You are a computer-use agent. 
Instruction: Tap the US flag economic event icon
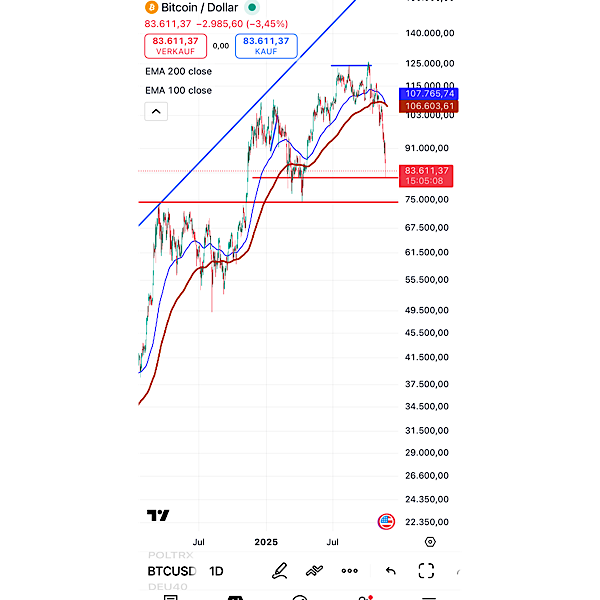pos(386,521)
